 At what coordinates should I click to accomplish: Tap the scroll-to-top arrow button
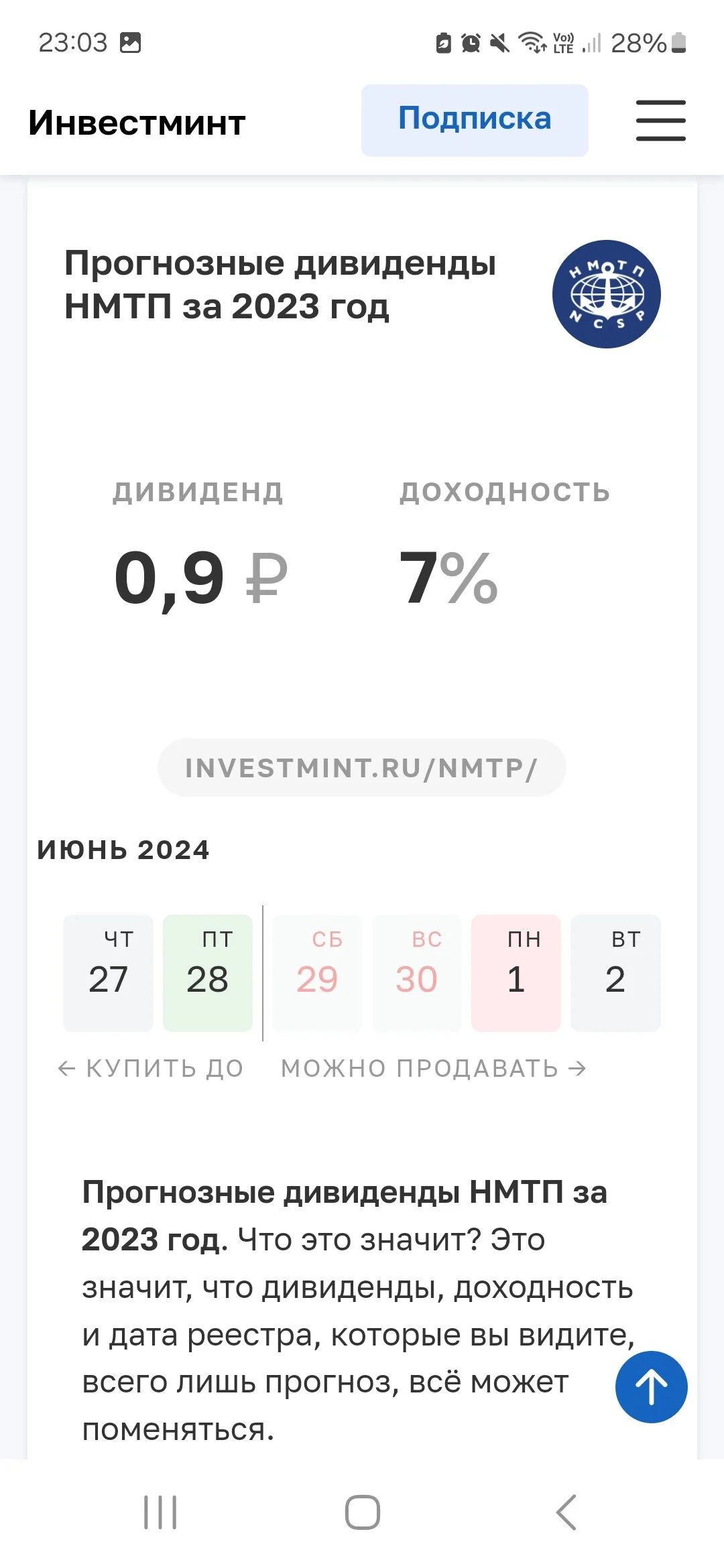tap(651, 1386)
